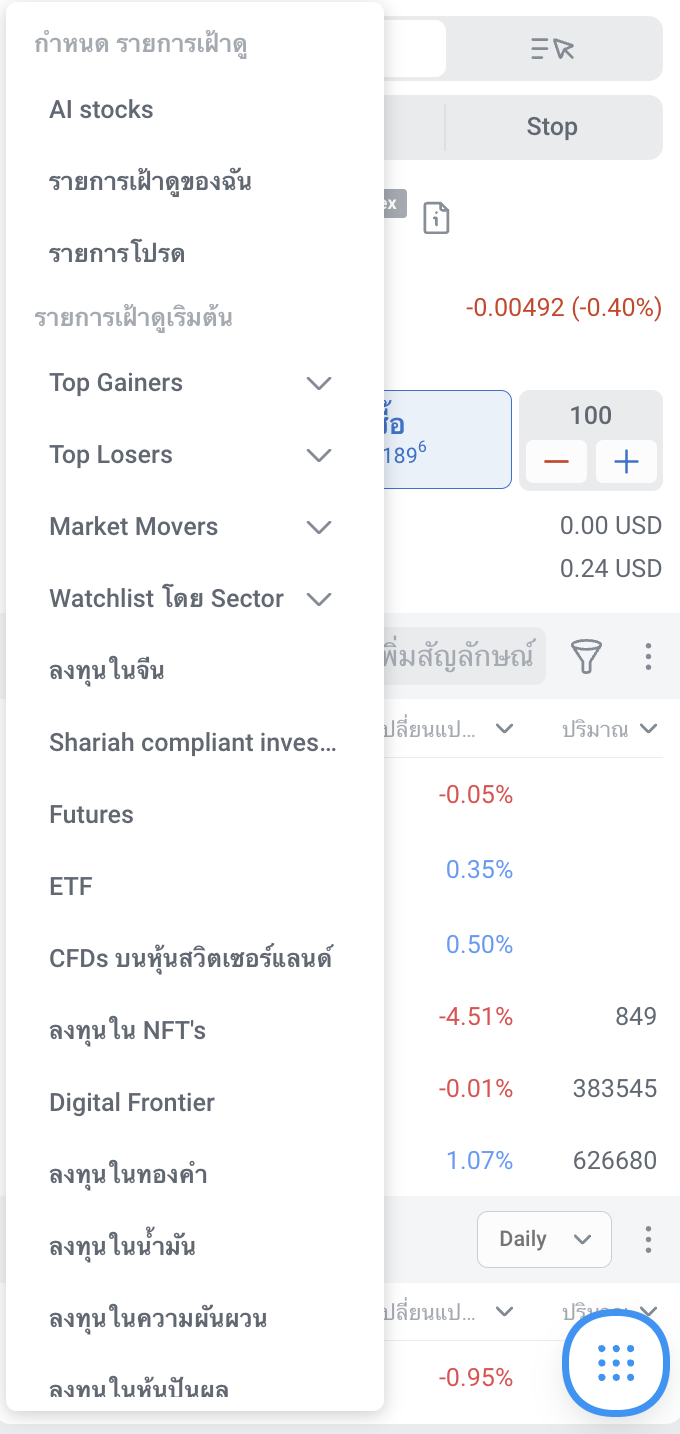Select the AI stocks watchlist
680x1434 pixels.
pyautogui.click(x=101, y=110)
